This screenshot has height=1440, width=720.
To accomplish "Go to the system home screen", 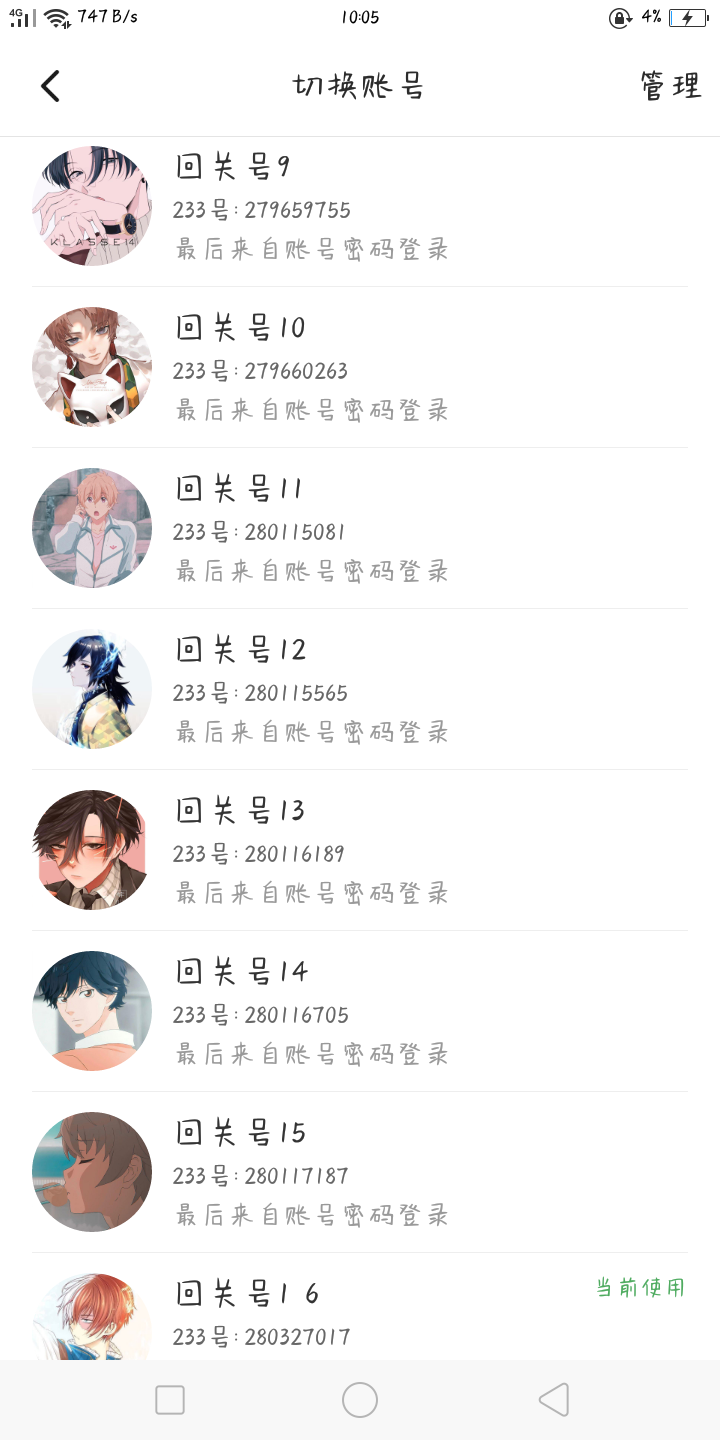I will pyautogui.click(x=360, y=1400).
